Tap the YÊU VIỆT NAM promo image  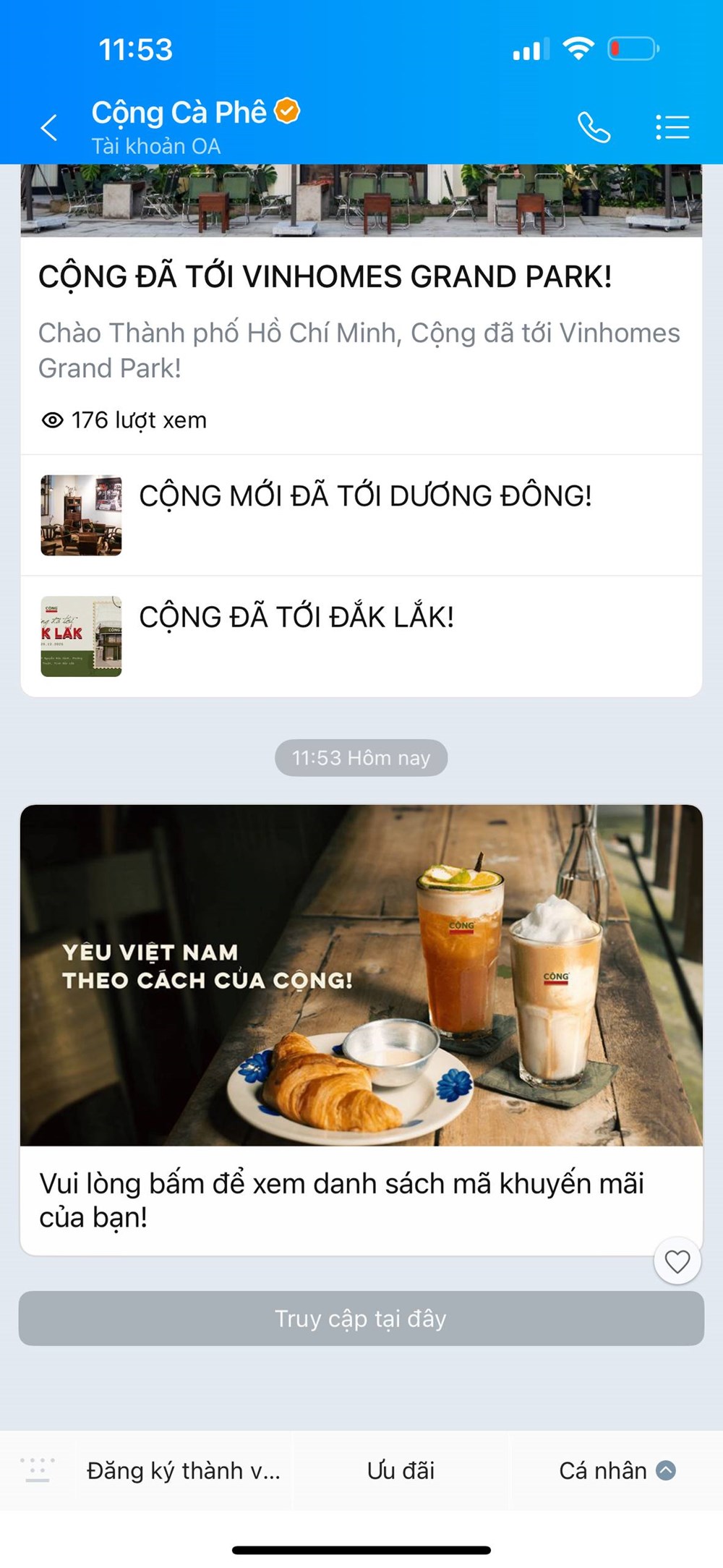click(361, 973)
